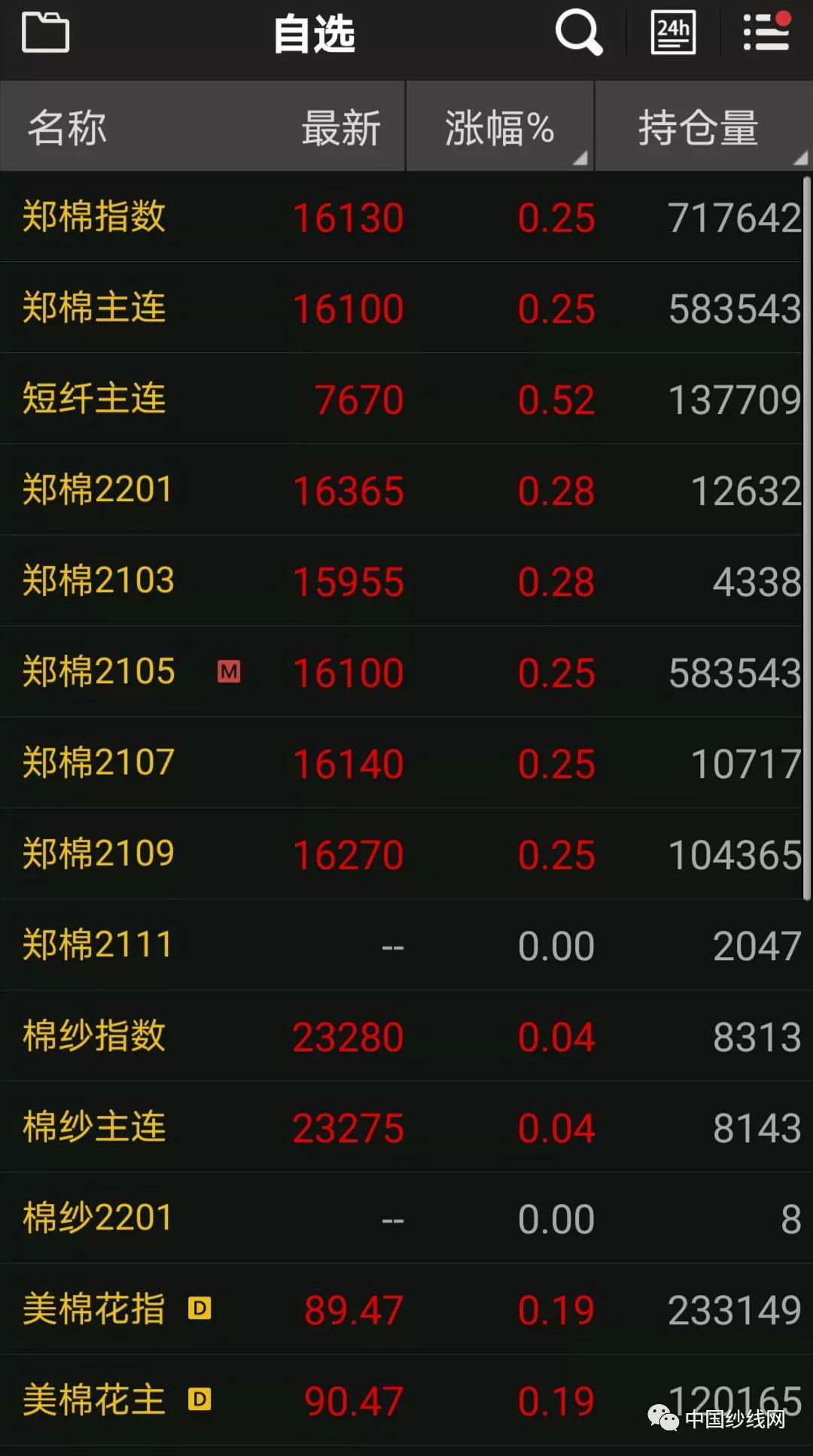Tap the 持仓量 column header
Image resolution: width=813 pixels, height=1456 pixels.
coord(702,126)
